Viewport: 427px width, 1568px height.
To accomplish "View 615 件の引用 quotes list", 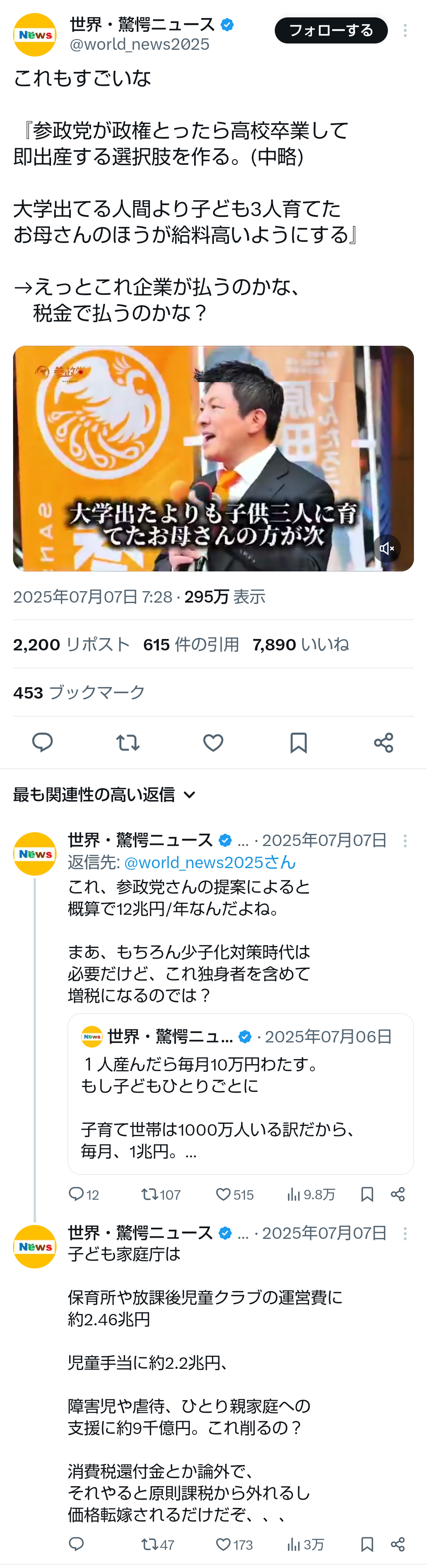I will click(191, 645).
